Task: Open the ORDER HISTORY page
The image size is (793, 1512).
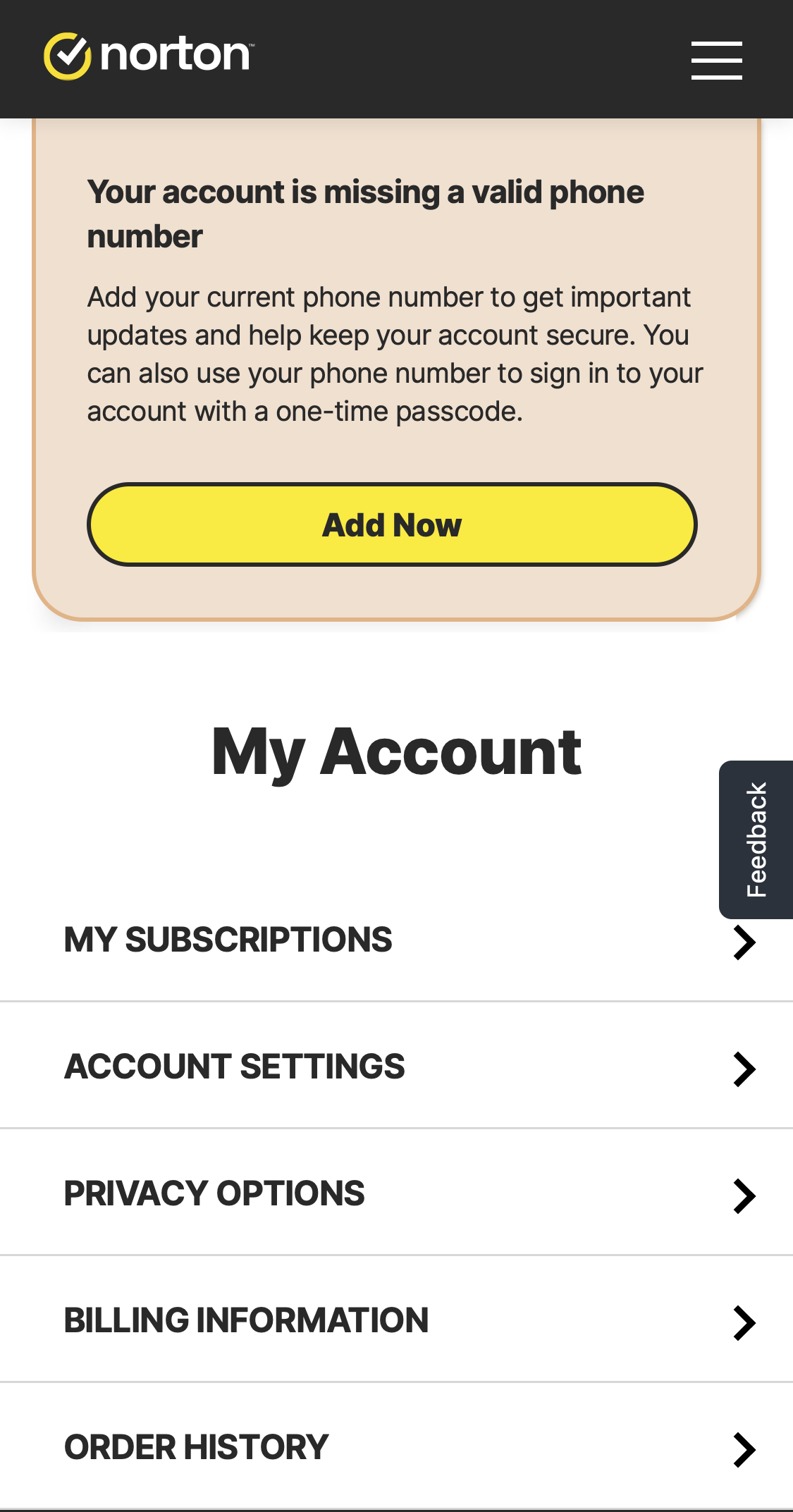Action: (x=195, y=1448)
